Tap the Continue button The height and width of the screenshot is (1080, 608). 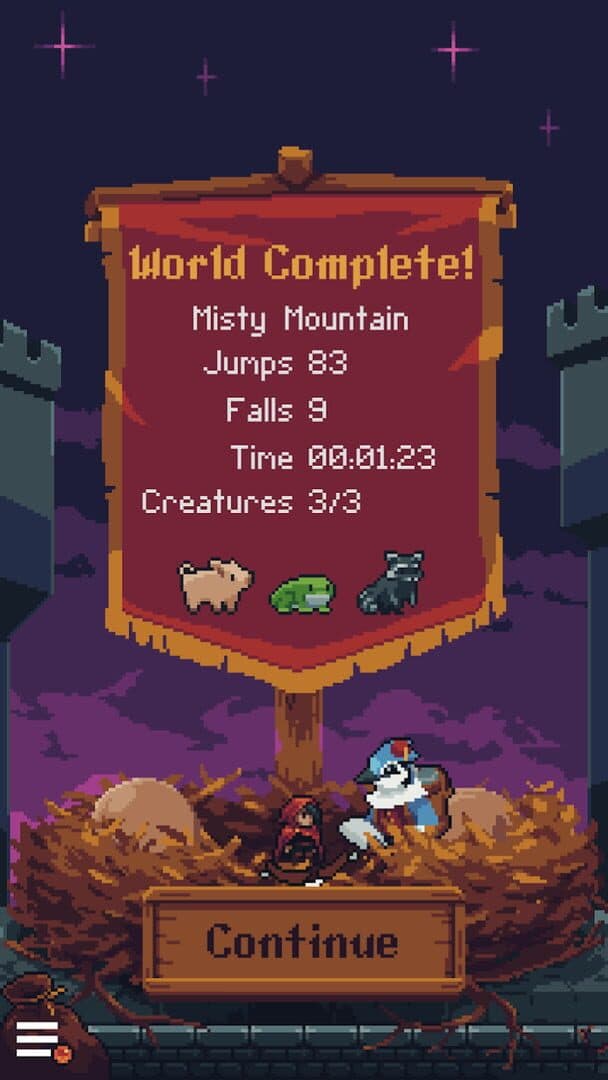pos(303,942)
